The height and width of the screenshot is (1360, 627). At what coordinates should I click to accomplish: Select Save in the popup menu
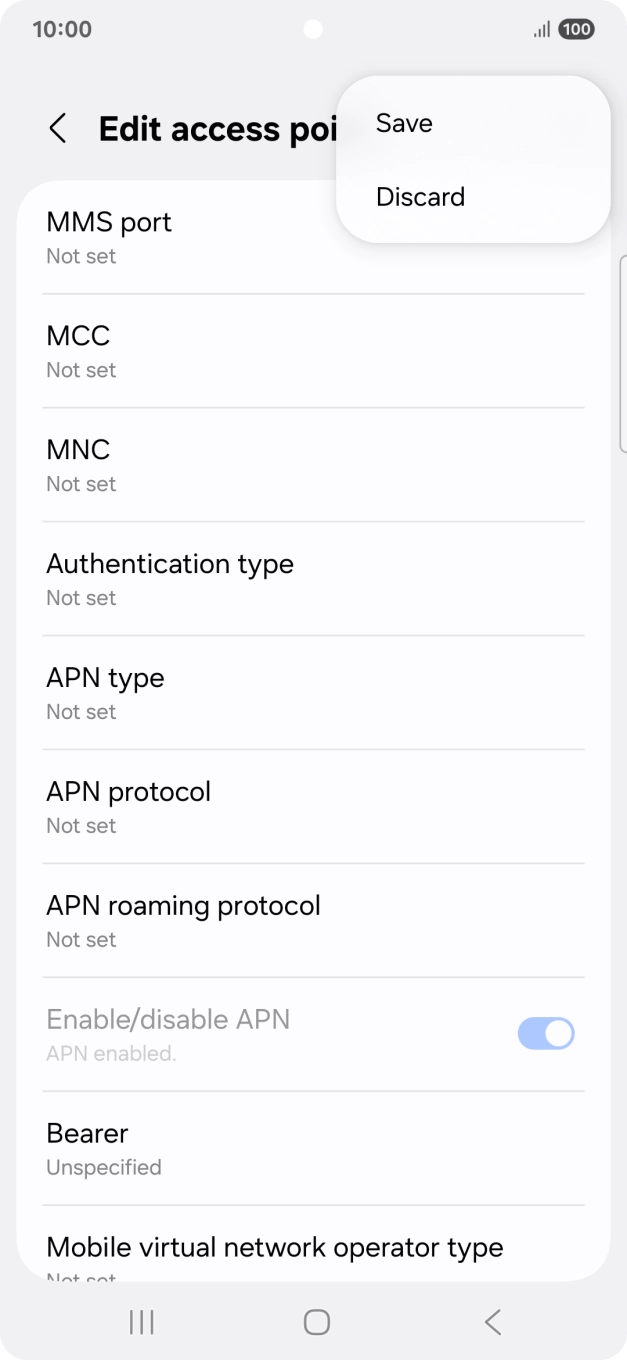click(405, 123)
